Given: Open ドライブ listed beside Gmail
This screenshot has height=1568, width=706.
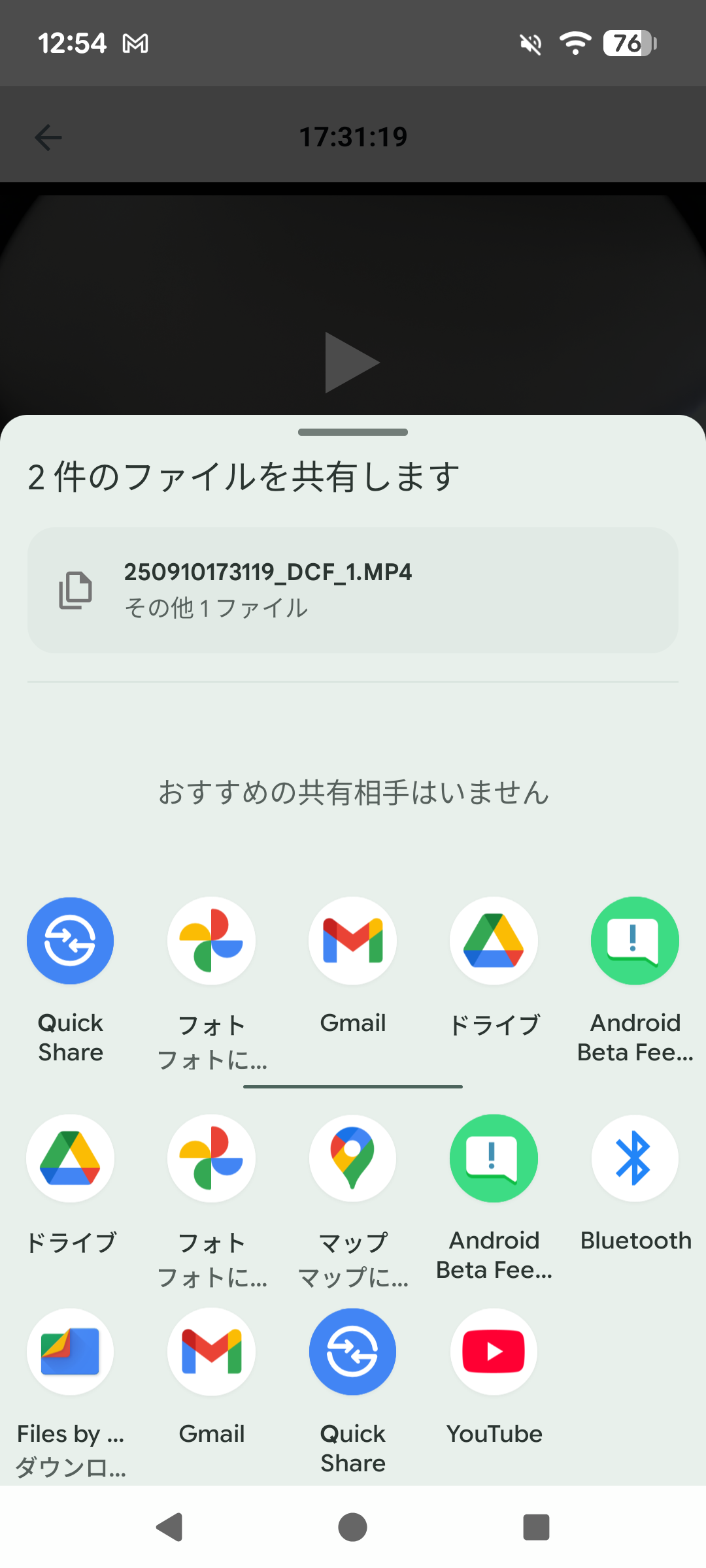Looking at the screenshot, I should [494, 941].
